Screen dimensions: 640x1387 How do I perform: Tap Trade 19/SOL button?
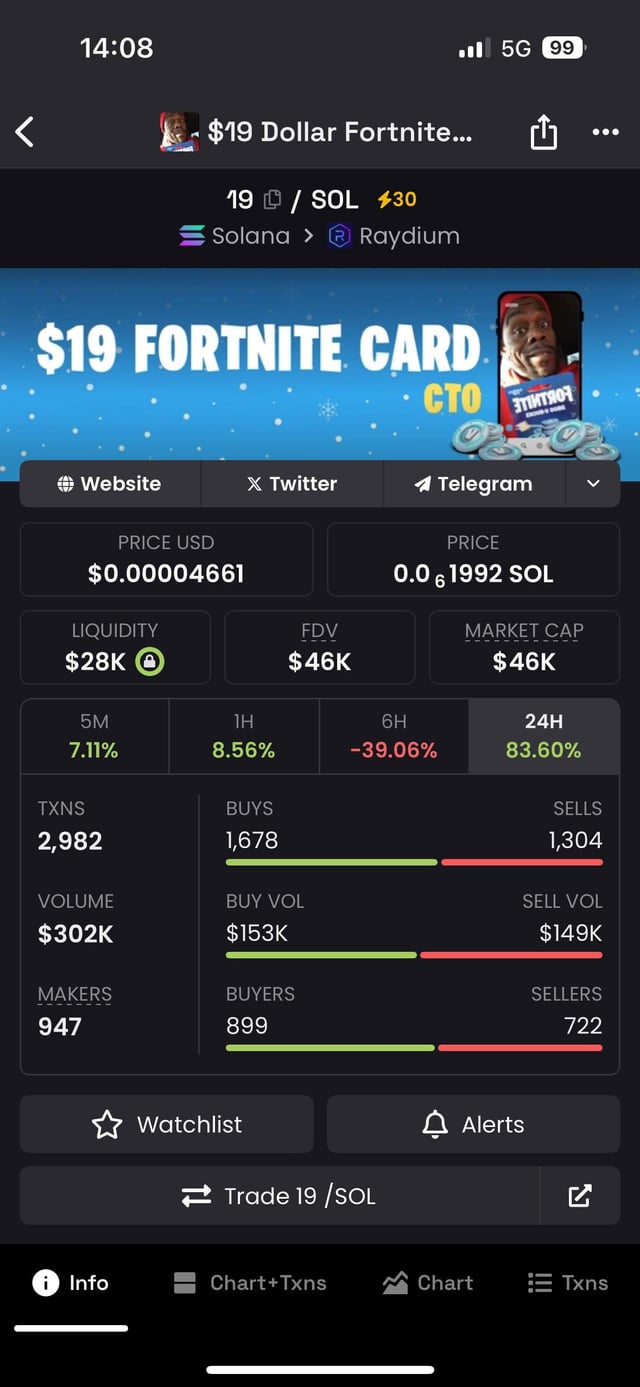[x=279, y=1196]
